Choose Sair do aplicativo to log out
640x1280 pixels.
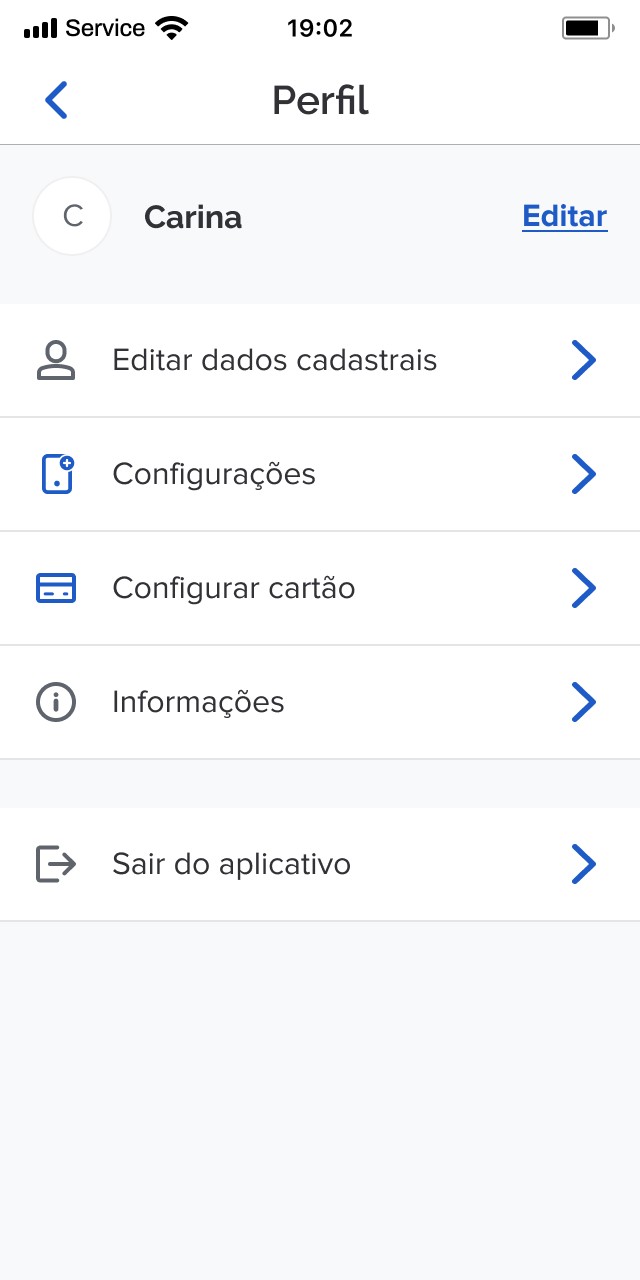(x=318, y=864)
